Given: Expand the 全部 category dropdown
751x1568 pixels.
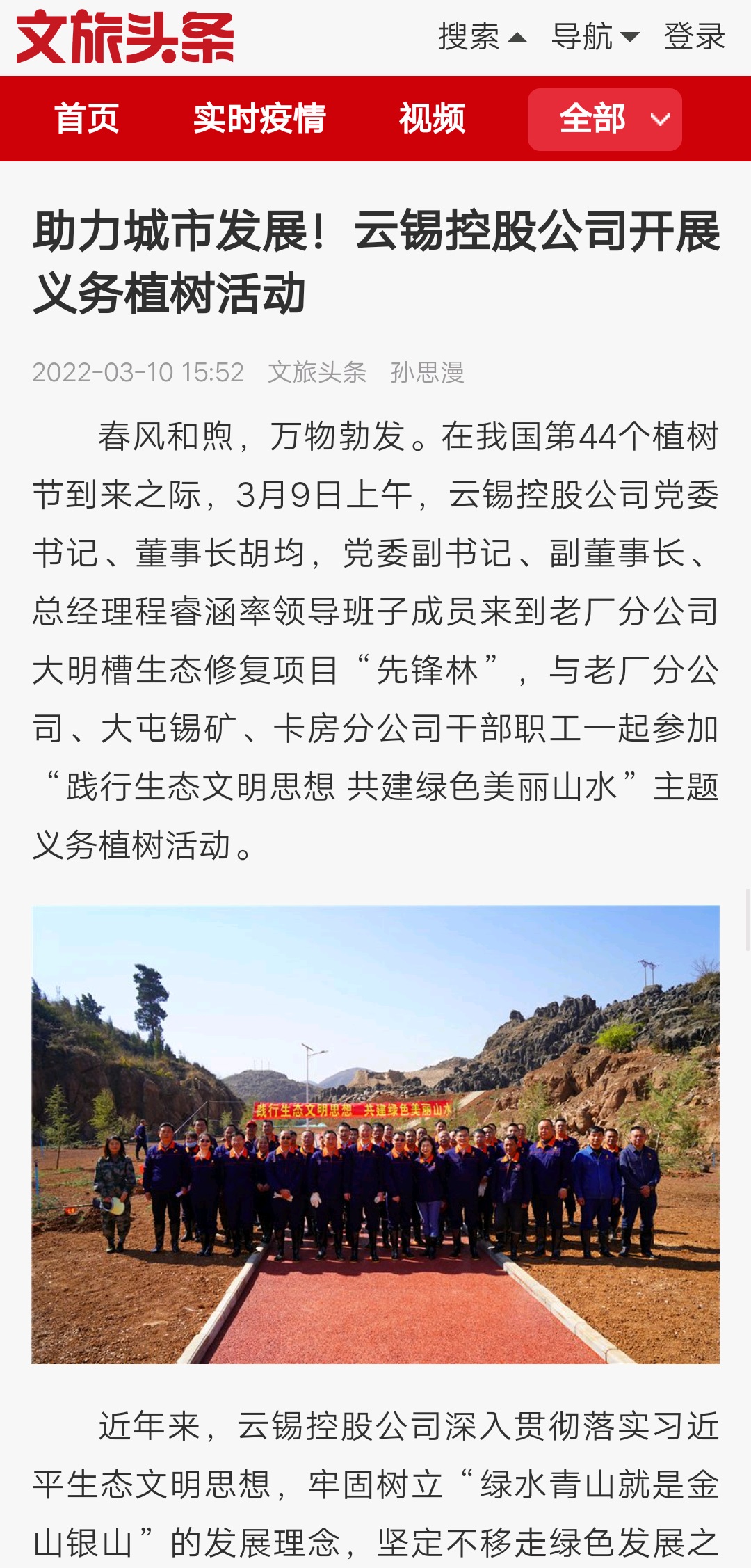Looking at the screenshot, I should pyautogui.click(x=604, y=119).
